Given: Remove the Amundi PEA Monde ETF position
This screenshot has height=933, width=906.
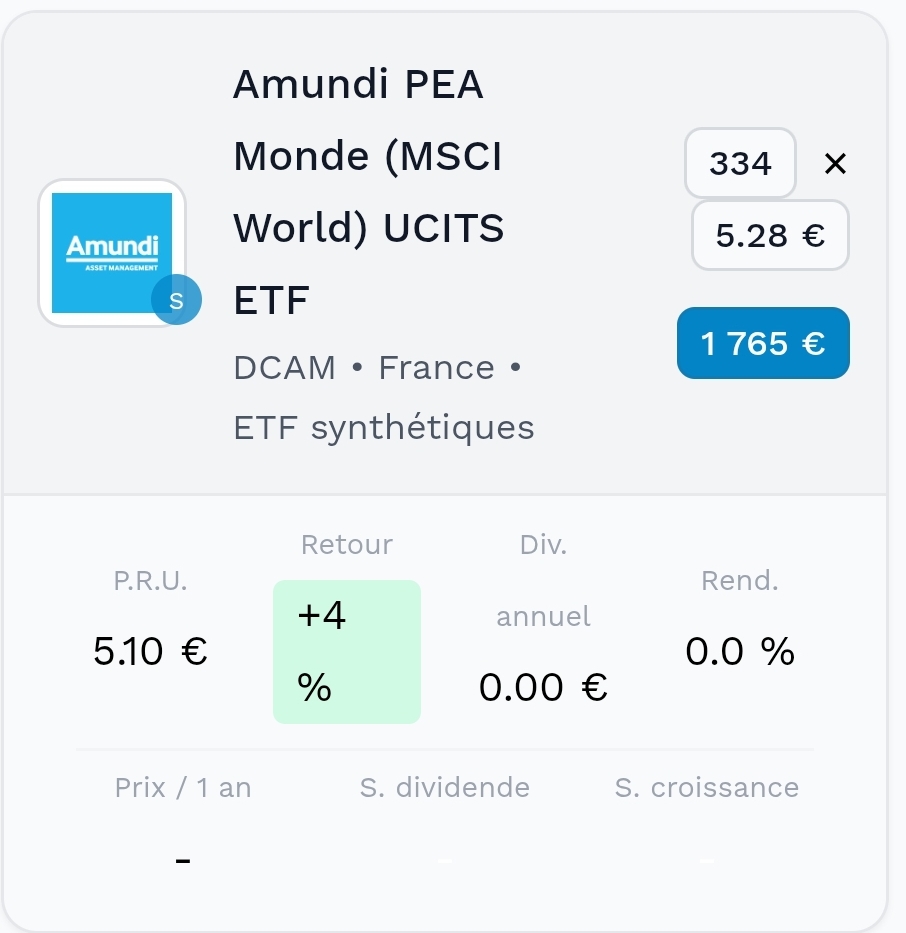Looking at the screenshot, I should [x=835, y=164].
